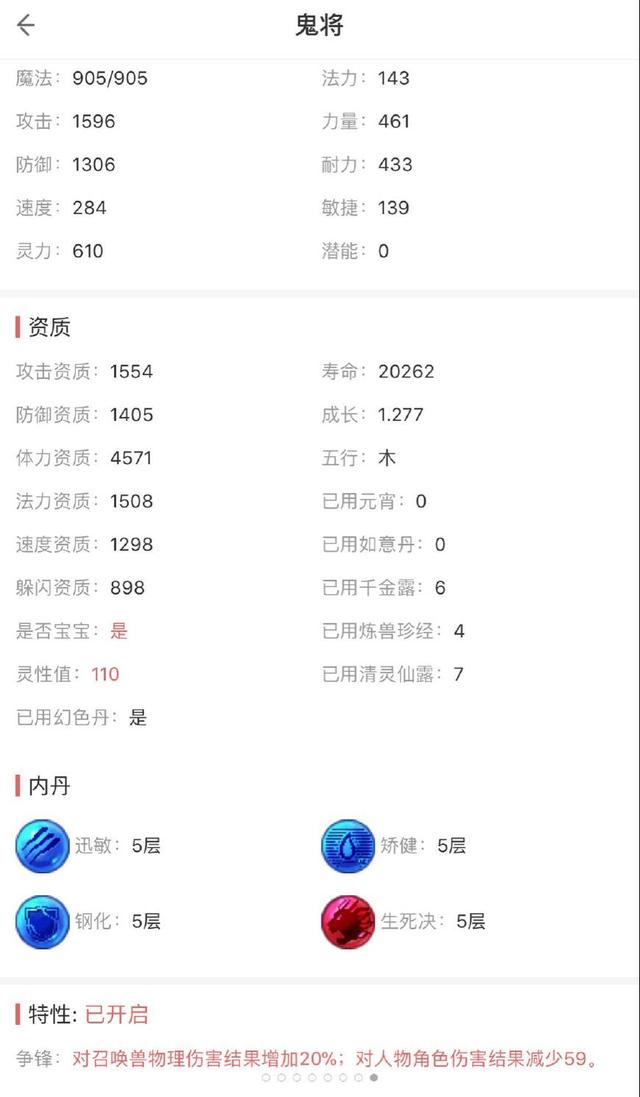Open the 钢化 inner dan icon
The width and height of the screenshot is (640, 1097).
[43, 921]
